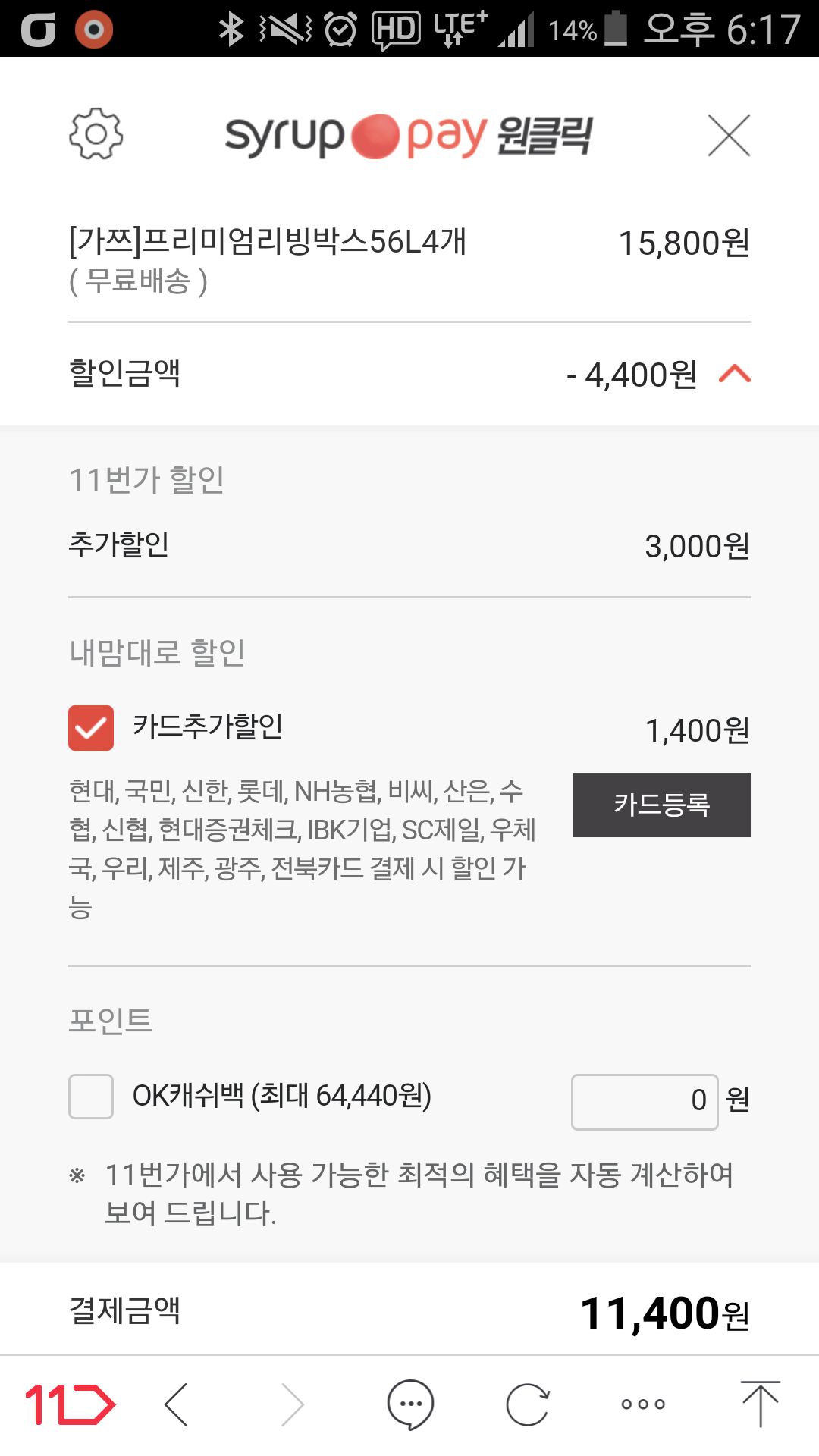Open Syrup Pay settings gear
The width and height of the screenshot is (819, 1456).
96,134
